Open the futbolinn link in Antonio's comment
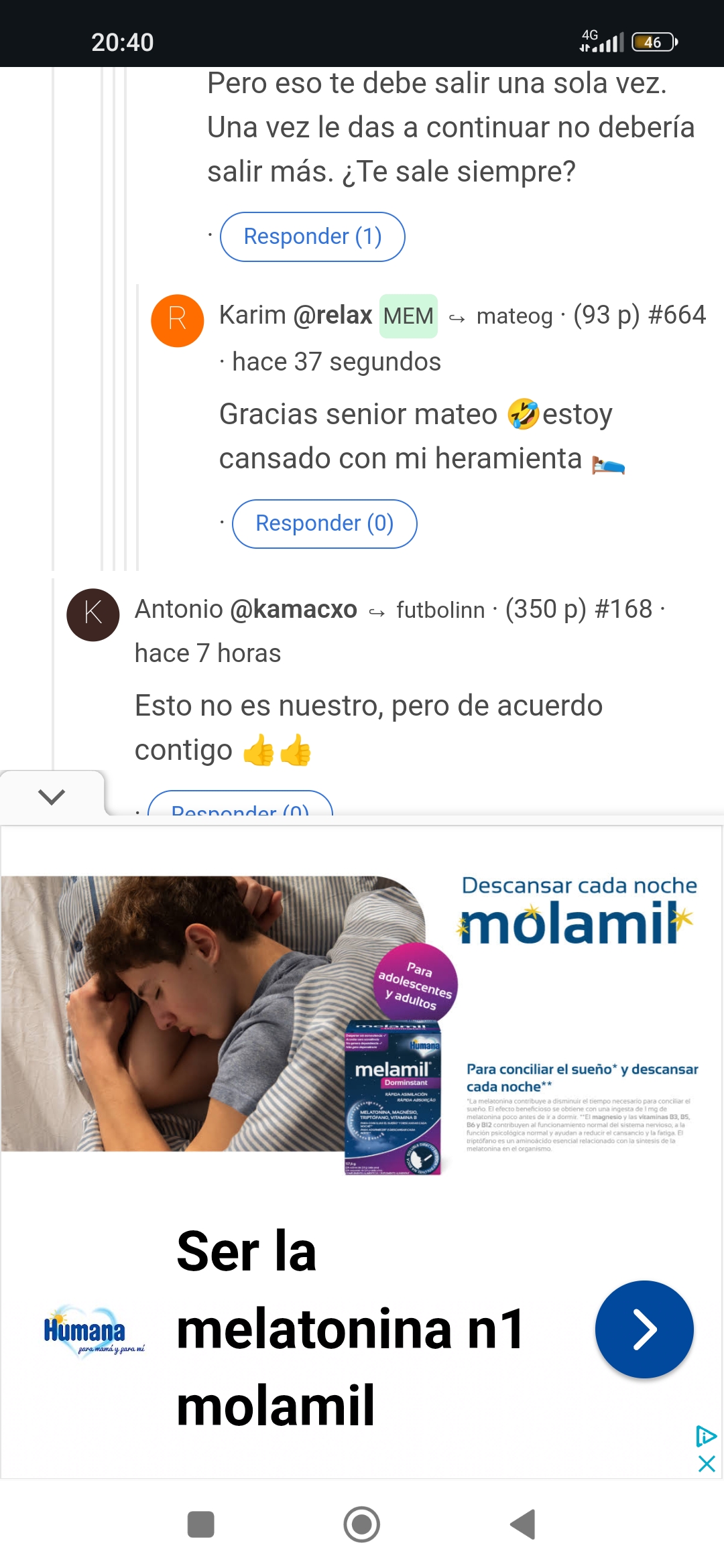This screenshot has width=724, height=1568. pyautogui.click(x=440, y=610)
